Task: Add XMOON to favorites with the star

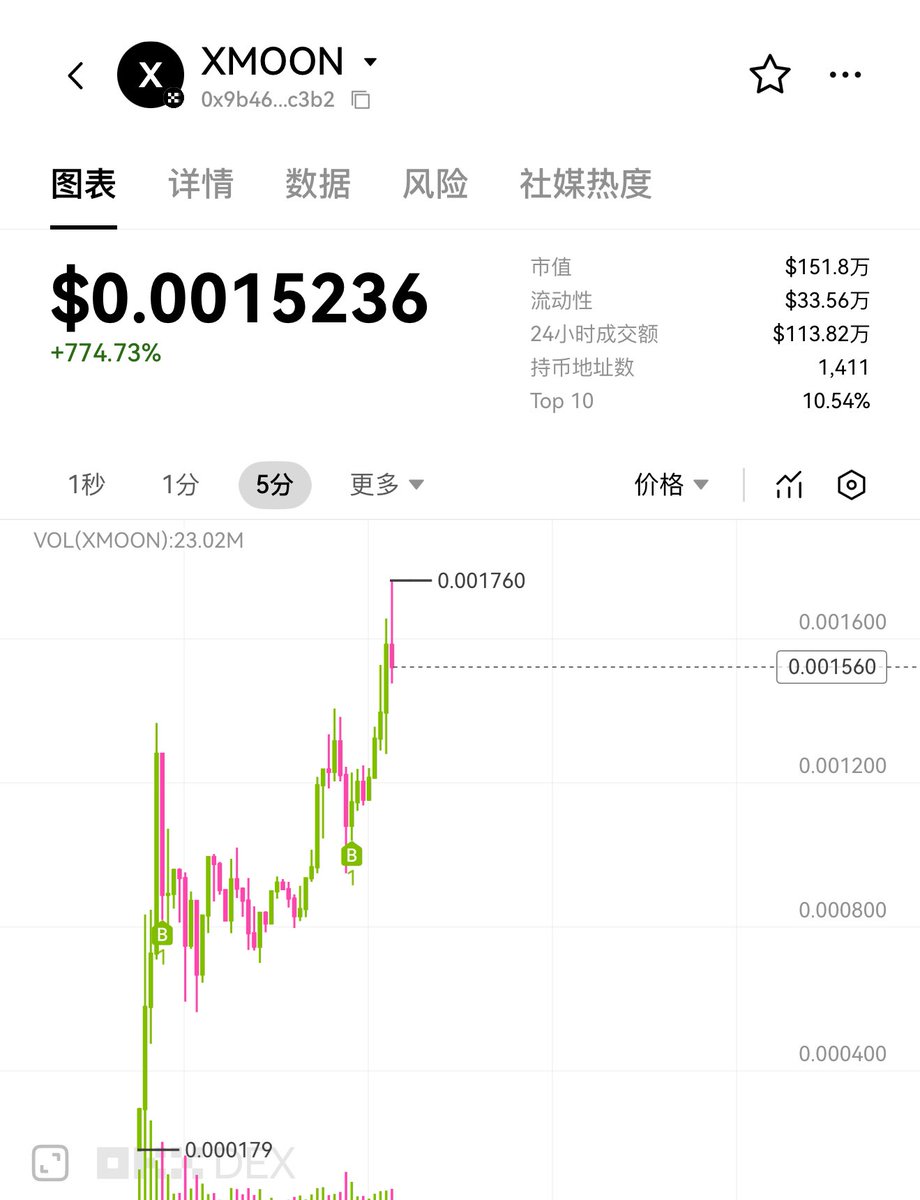Action: point(769,75)
